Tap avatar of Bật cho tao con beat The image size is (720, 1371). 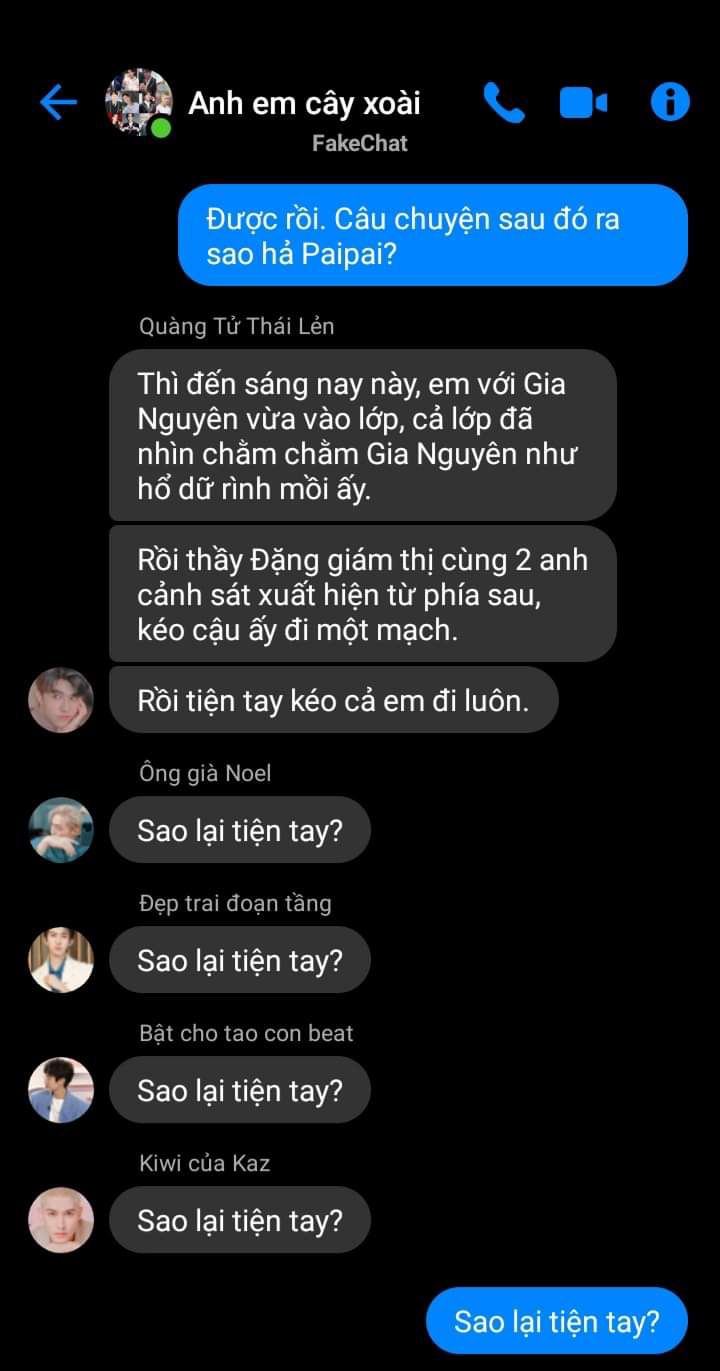point(61,1090)
